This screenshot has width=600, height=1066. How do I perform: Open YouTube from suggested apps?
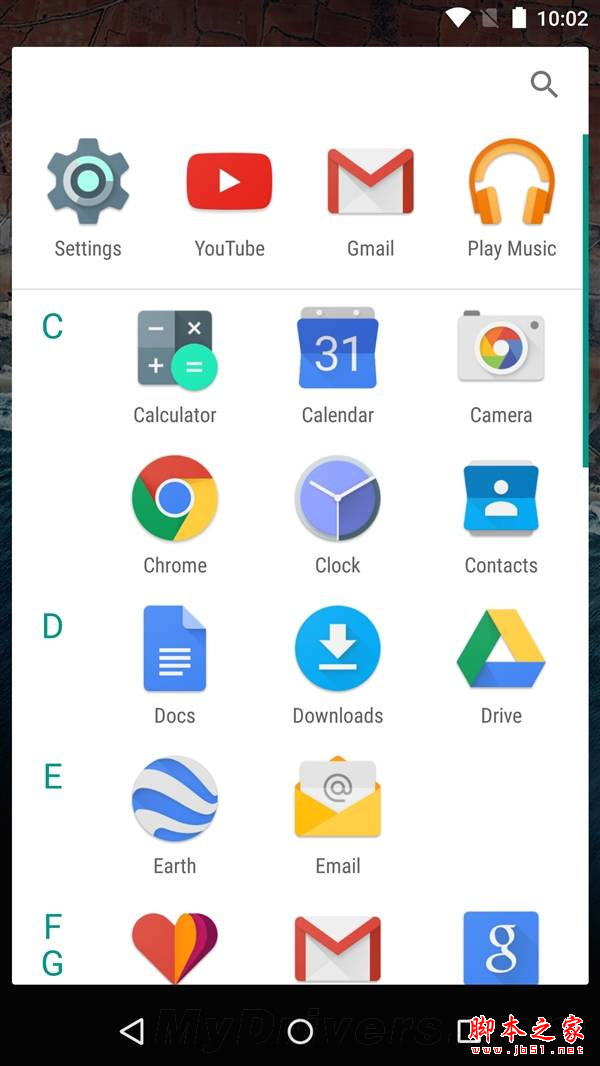pyautogui.click(x=229, y=182)
